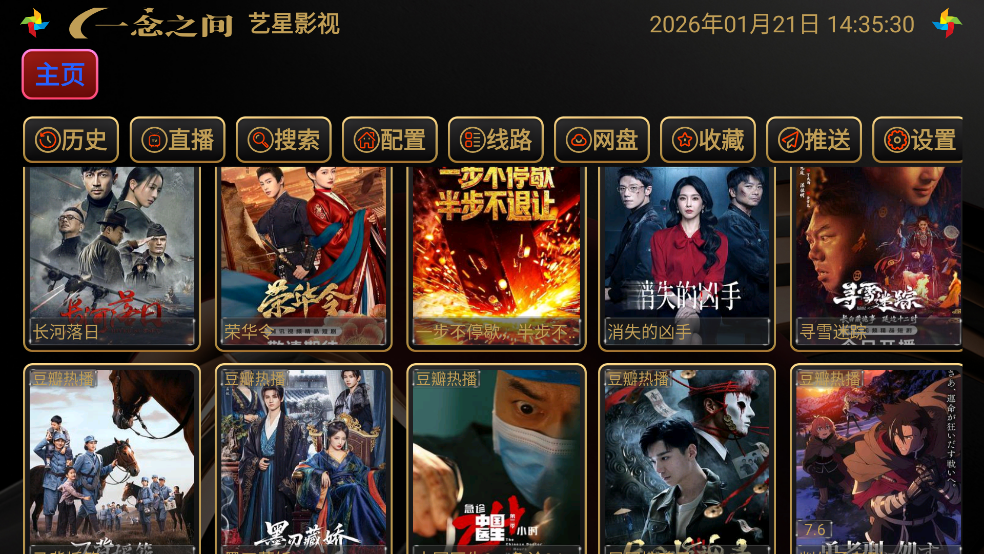
Task: Open the anime card rated 7.6
Action: (877, 460)
